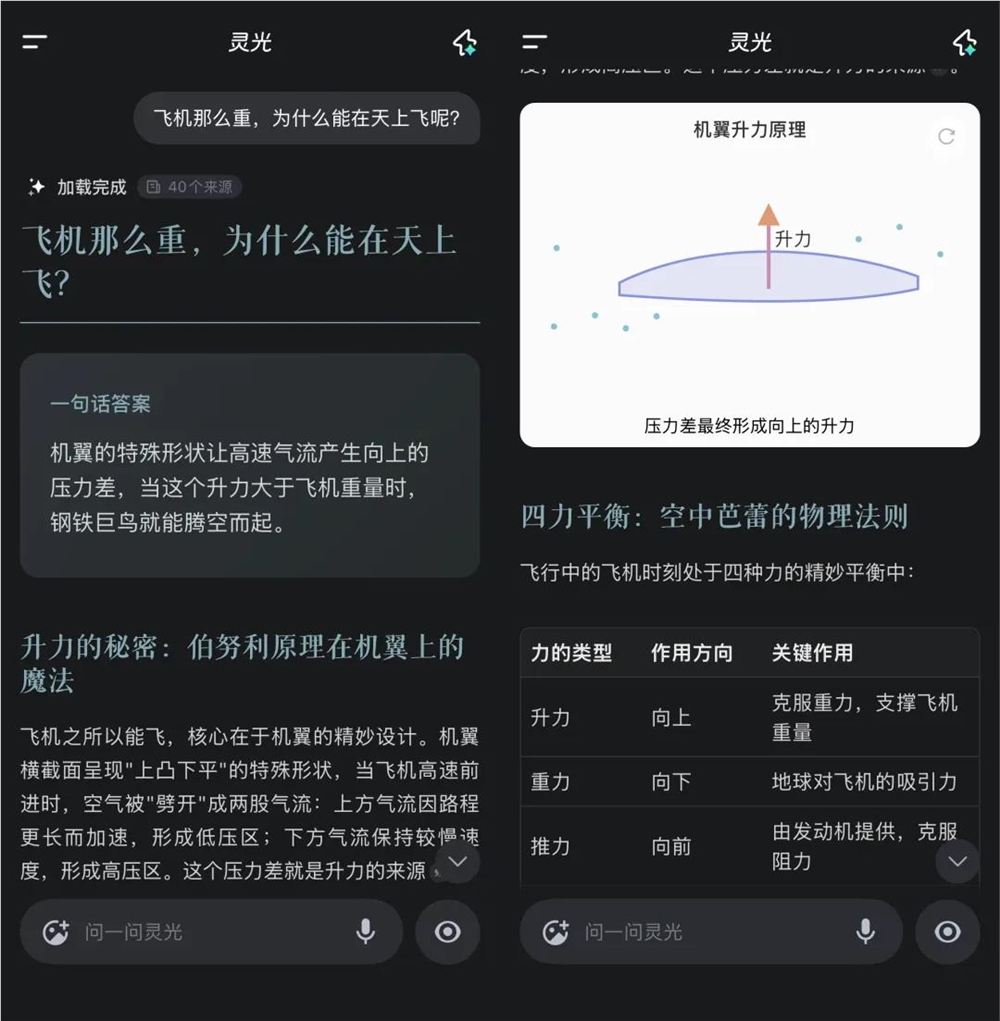Open visual search with the eye icon
Screen dimensions: 1000x1021
click(x=447, y=931)
